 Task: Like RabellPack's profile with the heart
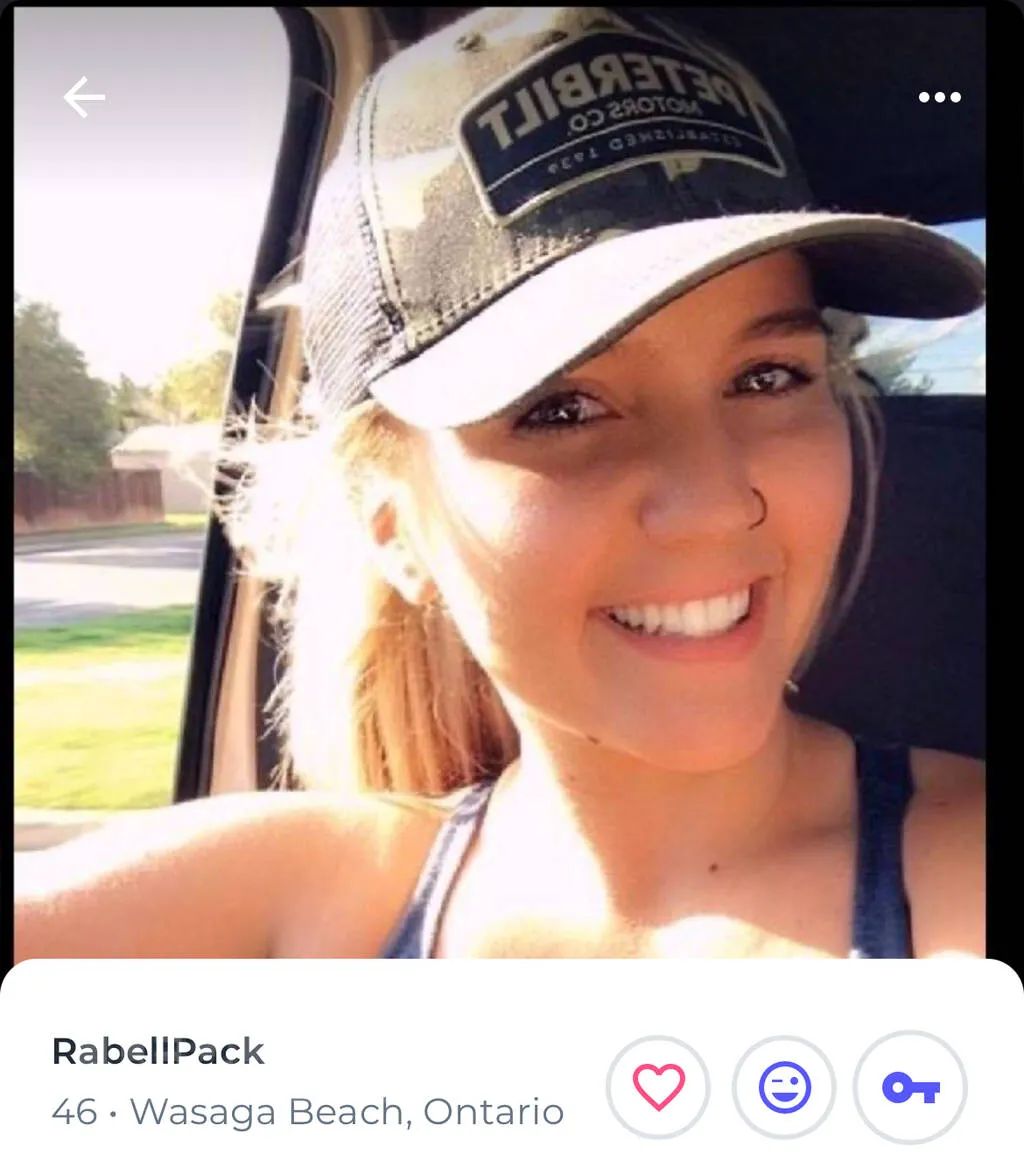tap(658, 1087)
